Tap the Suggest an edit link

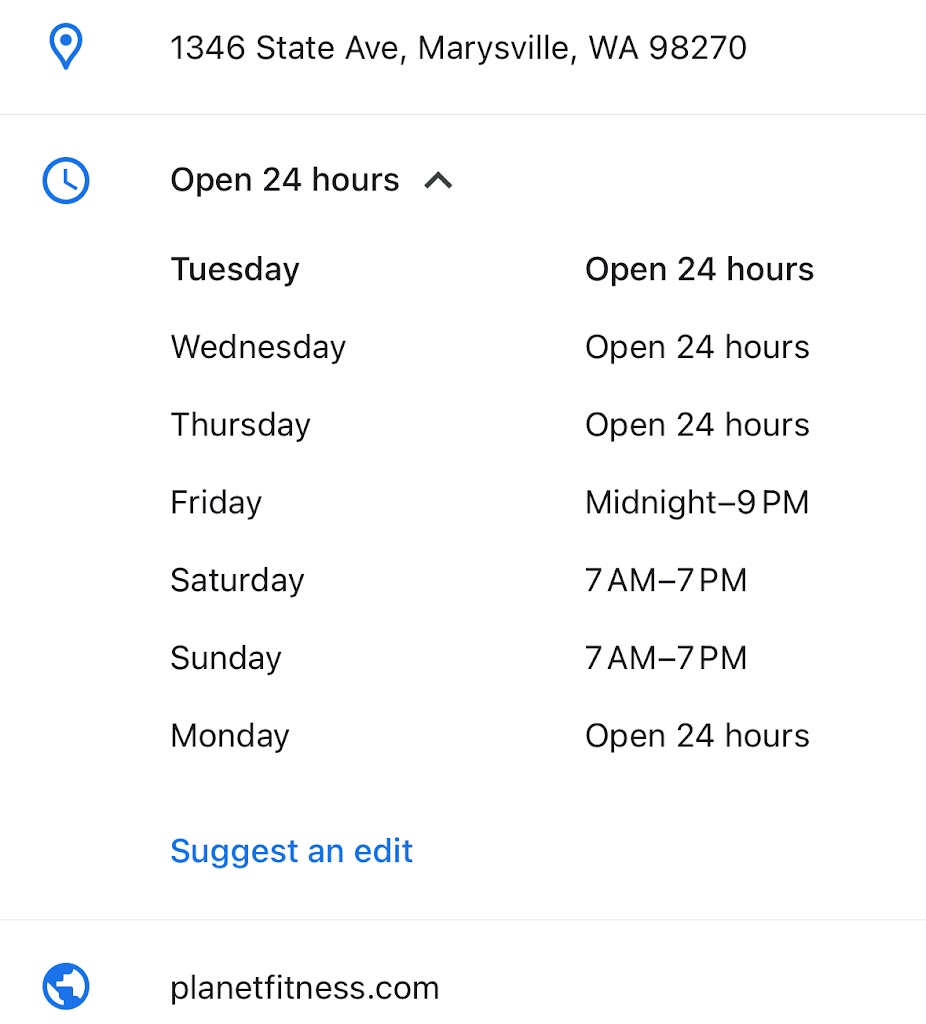point(291,851)
